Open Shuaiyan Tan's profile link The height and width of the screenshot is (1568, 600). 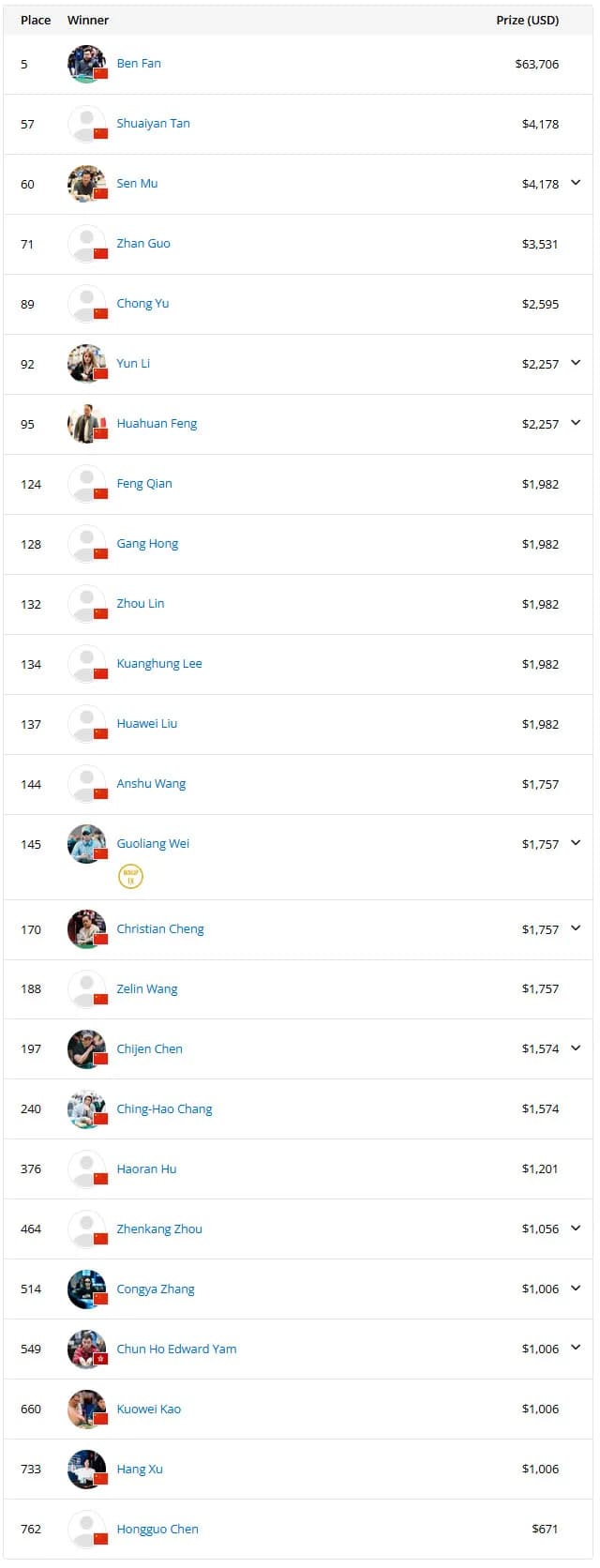tap(153, 124)
